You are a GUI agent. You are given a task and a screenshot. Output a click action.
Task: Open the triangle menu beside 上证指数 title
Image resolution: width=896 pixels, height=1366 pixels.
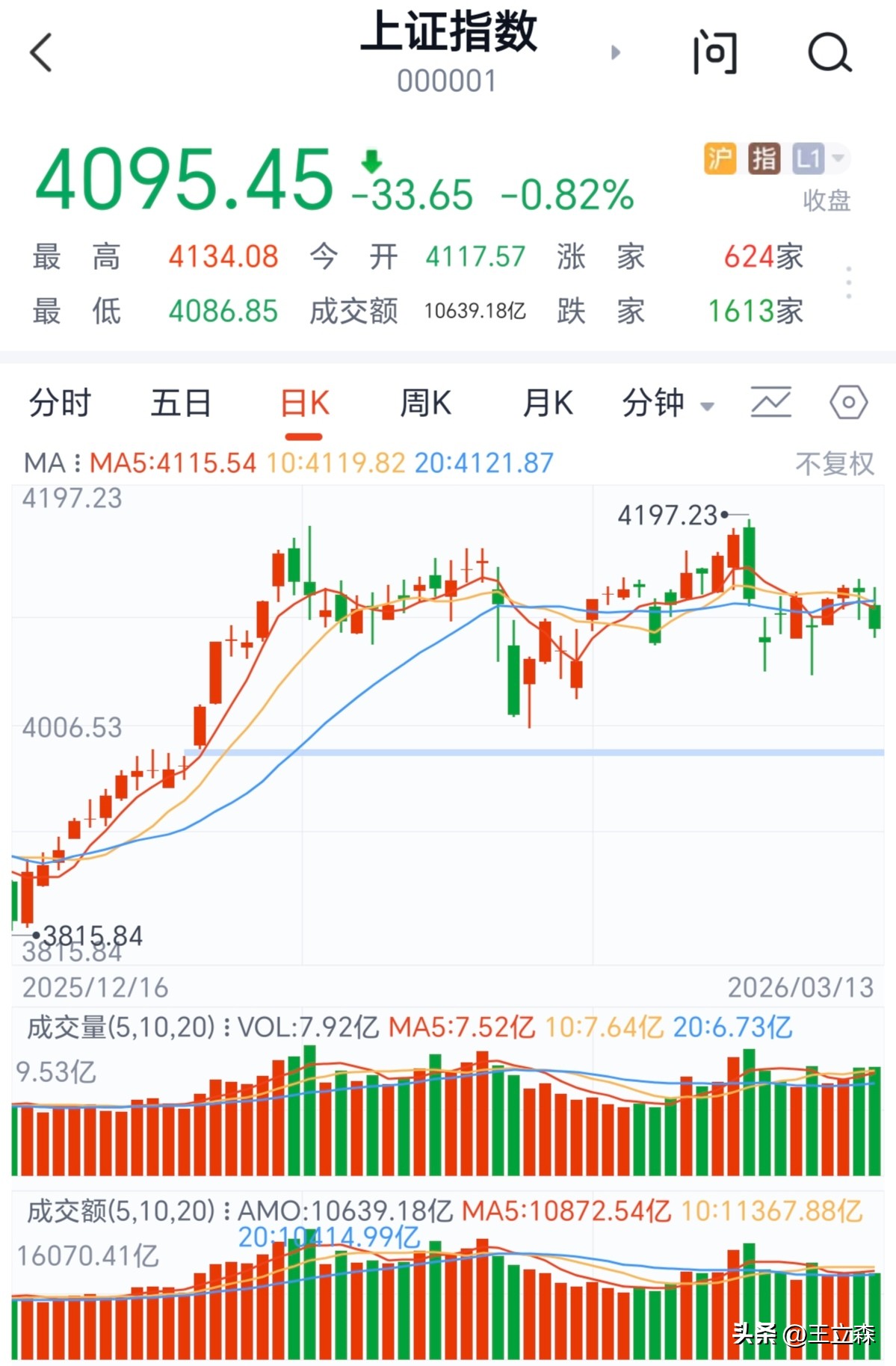[x=614, y=52]
